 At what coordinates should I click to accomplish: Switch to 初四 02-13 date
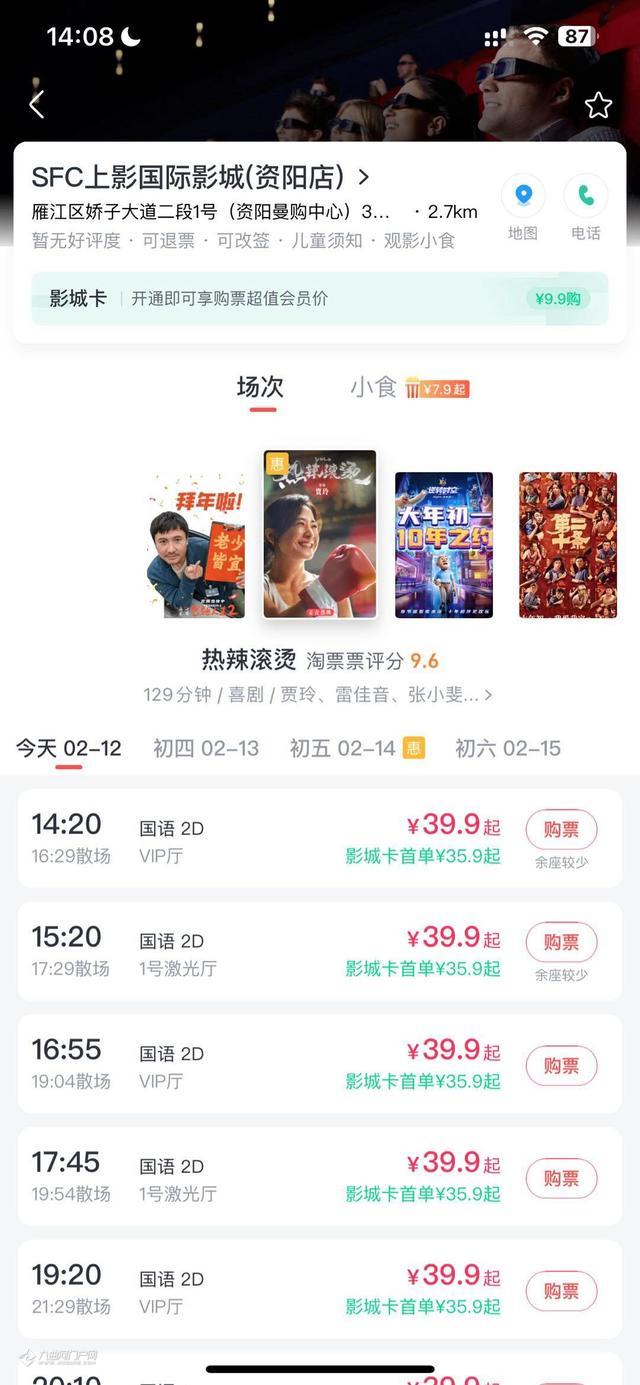tap(206, 748)
